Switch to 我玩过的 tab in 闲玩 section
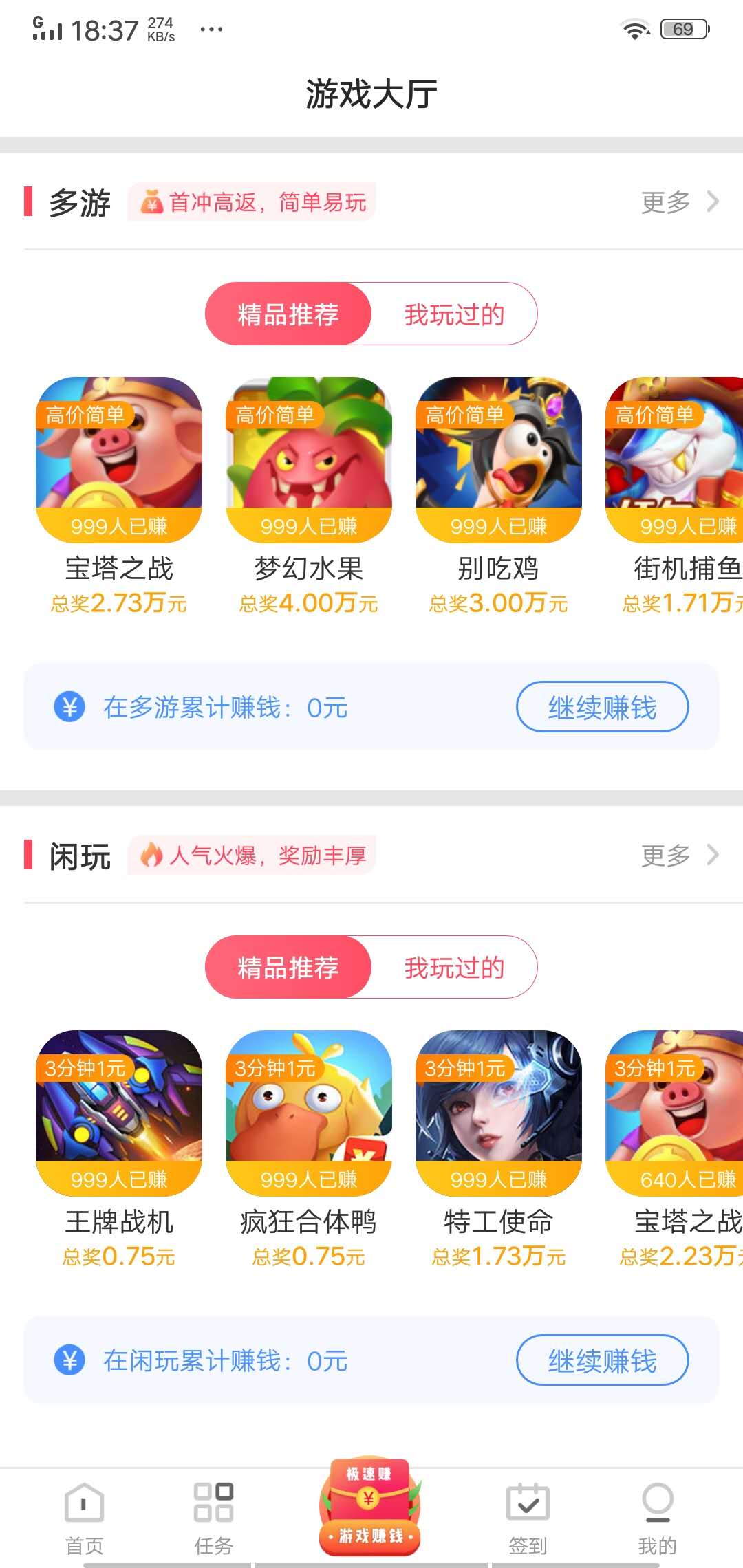 tap(454, 968)
